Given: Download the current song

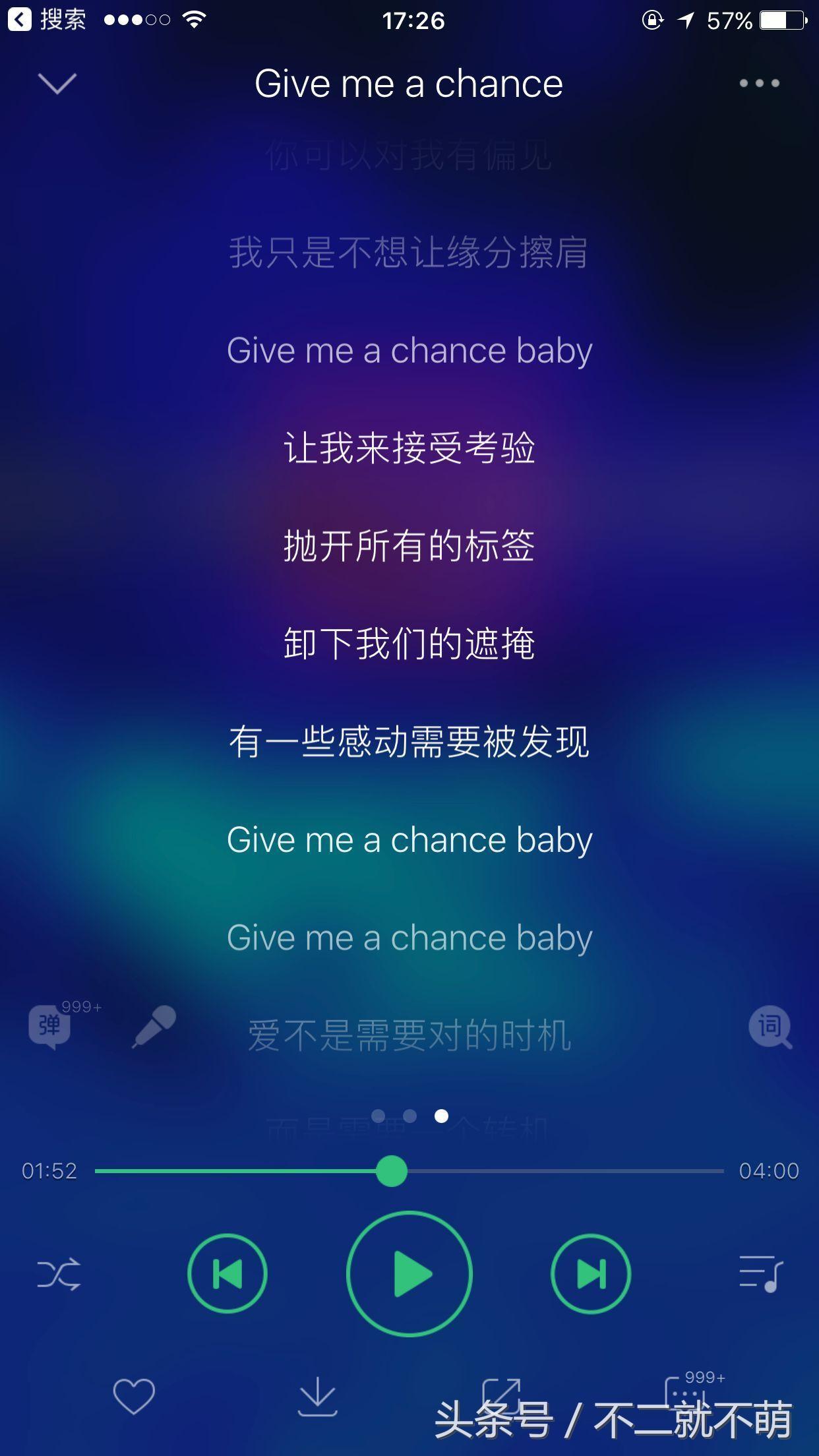Looking at the screenshot, I should [x=317, y=1395].
